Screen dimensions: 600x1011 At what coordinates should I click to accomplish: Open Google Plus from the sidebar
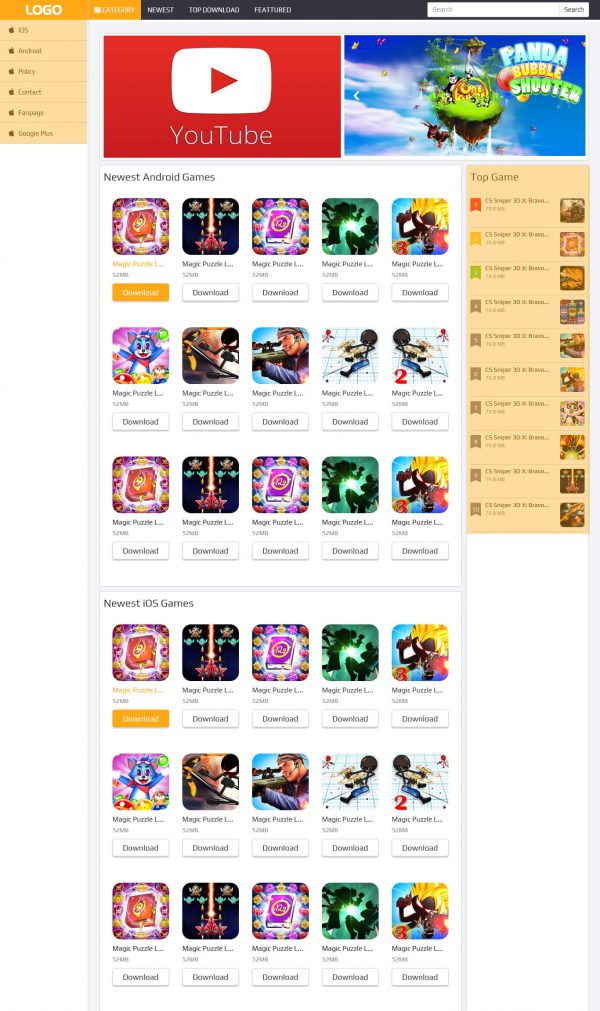(43, 133)
